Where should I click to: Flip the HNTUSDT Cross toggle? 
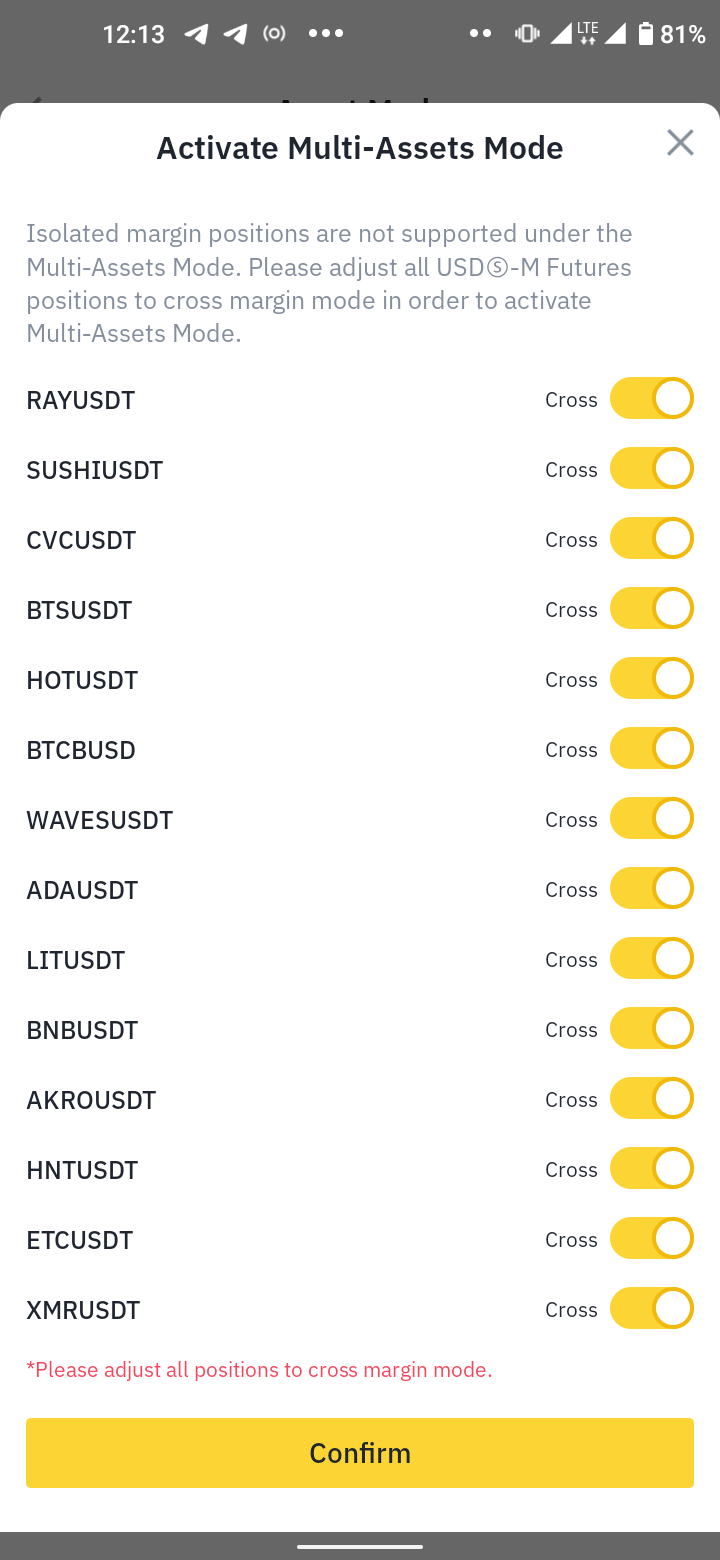652,1168
